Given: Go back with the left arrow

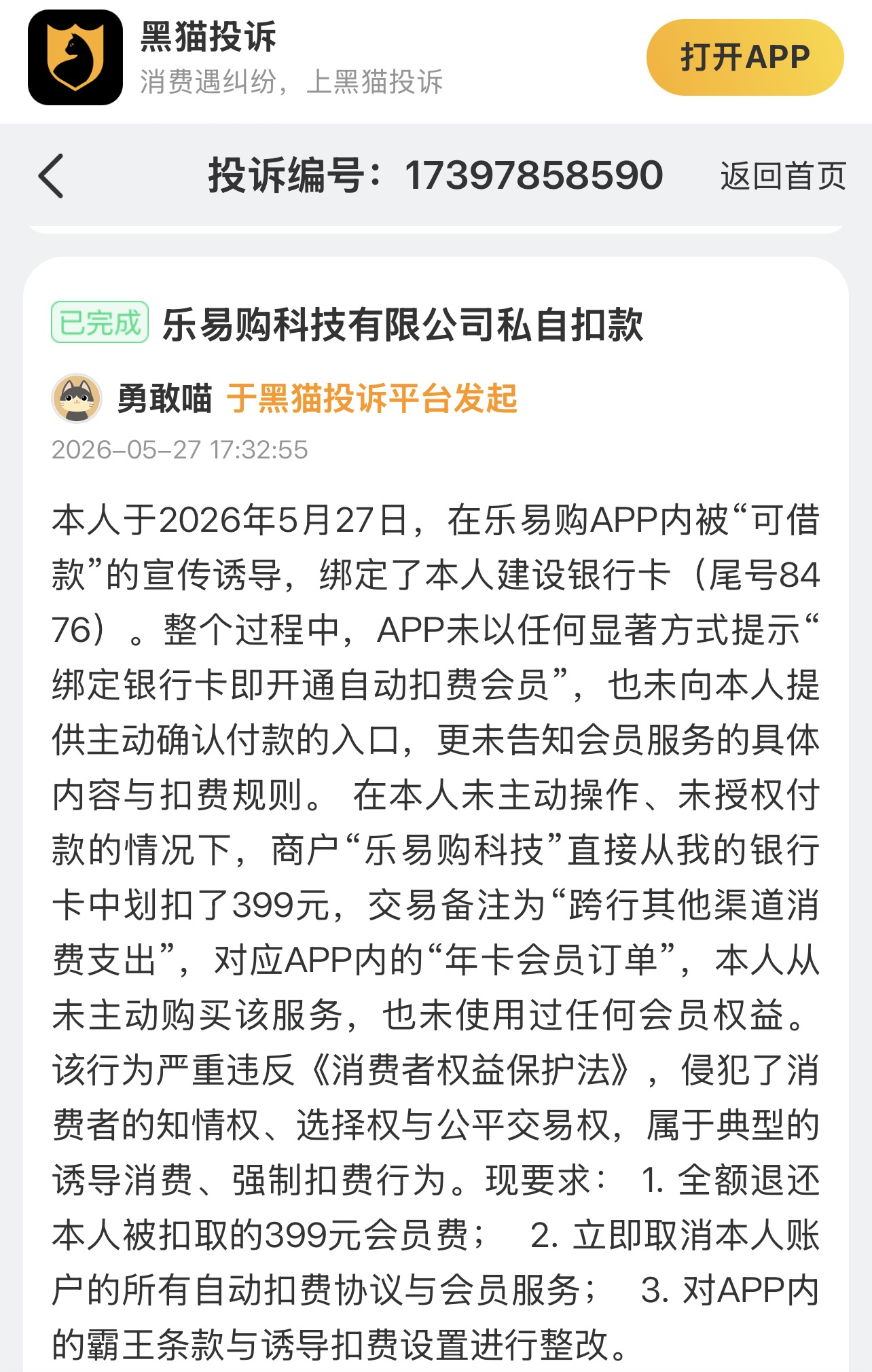Looking at the screenshot, I should (51, 176).
